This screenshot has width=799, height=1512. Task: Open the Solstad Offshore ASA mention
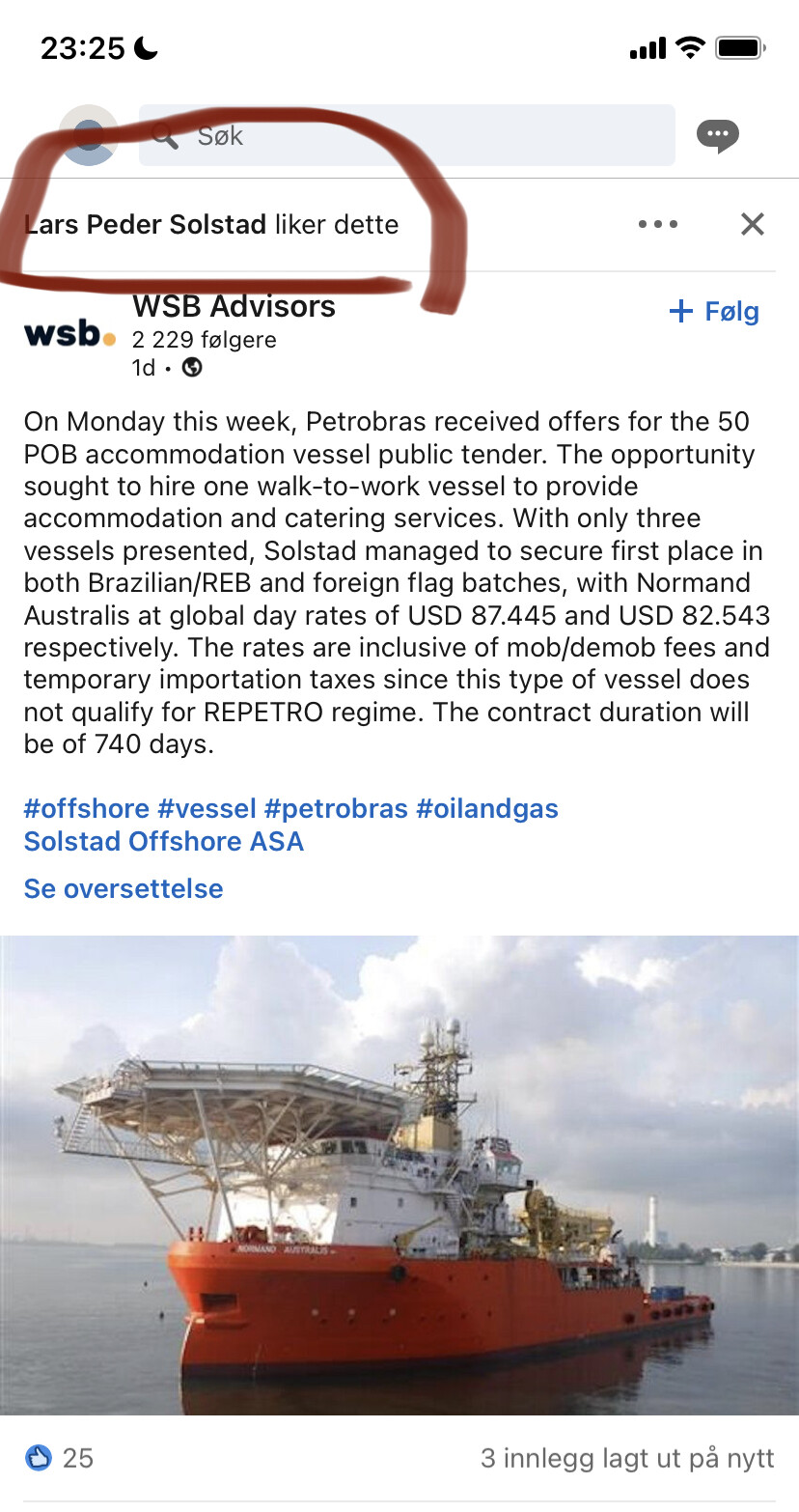164,841
